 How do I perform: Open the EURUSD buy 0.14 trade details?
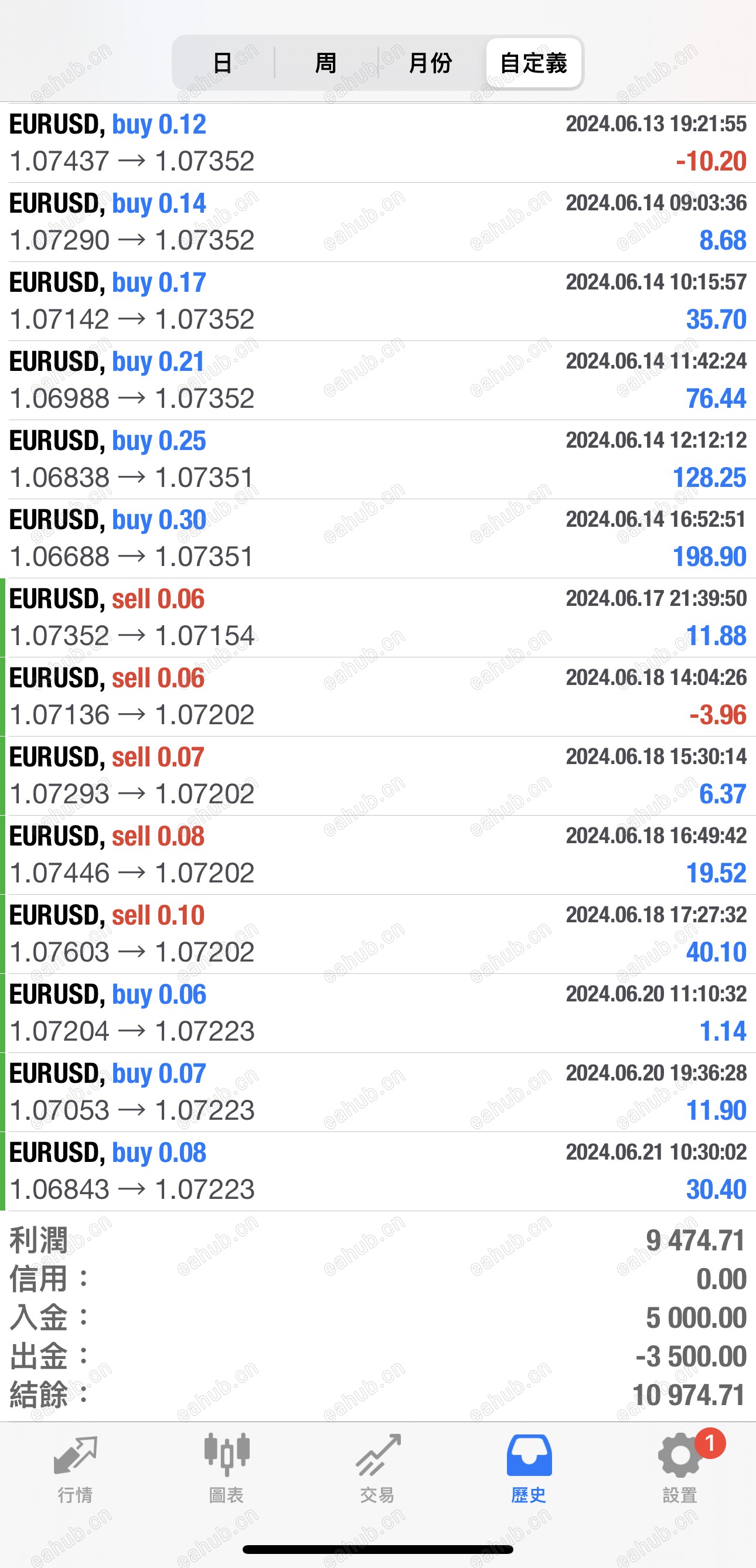[x=377, y=222]
